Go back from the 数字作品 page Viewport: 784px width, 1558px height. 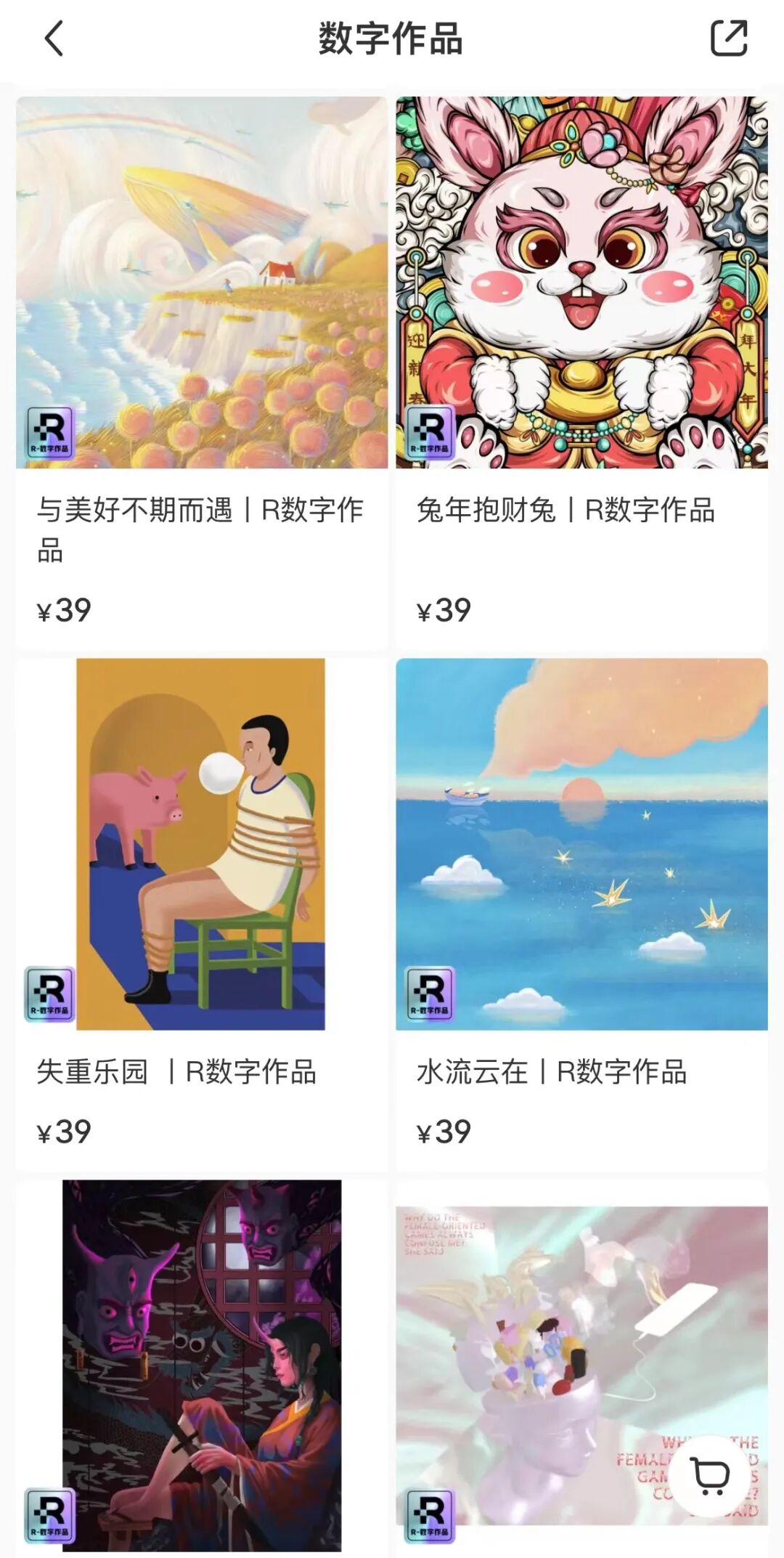[54, 38]
